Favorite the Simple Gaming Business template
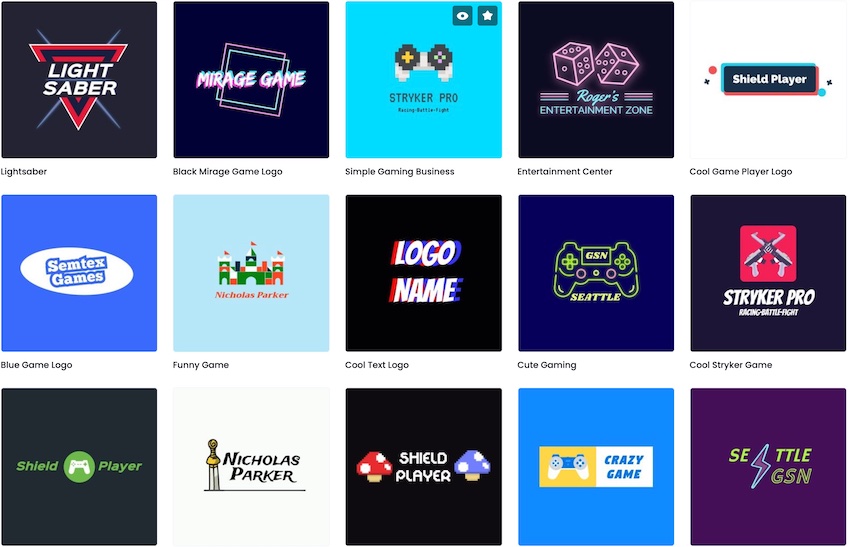 [486, 16]
